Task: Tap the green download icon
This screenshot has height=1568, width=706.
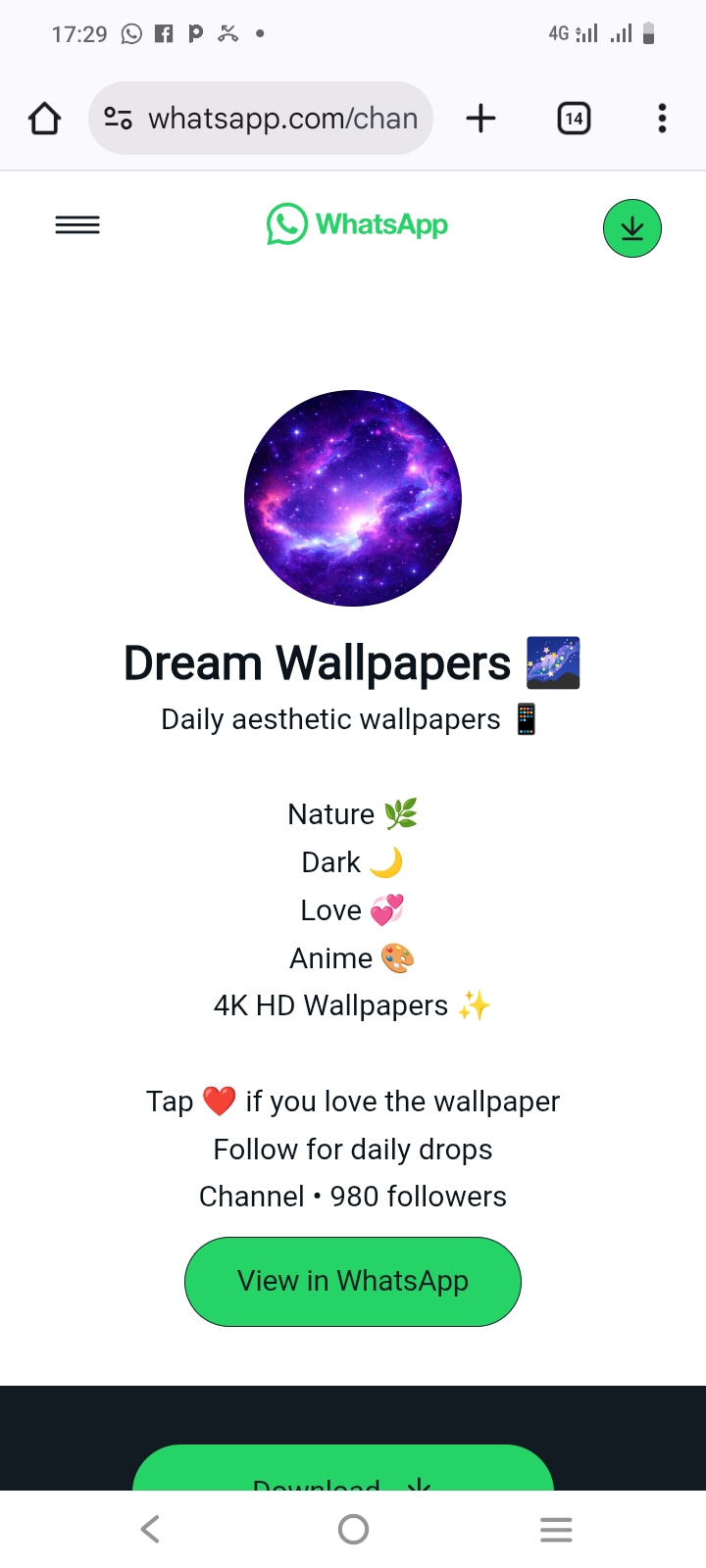Action: click(x=631, y=228)
